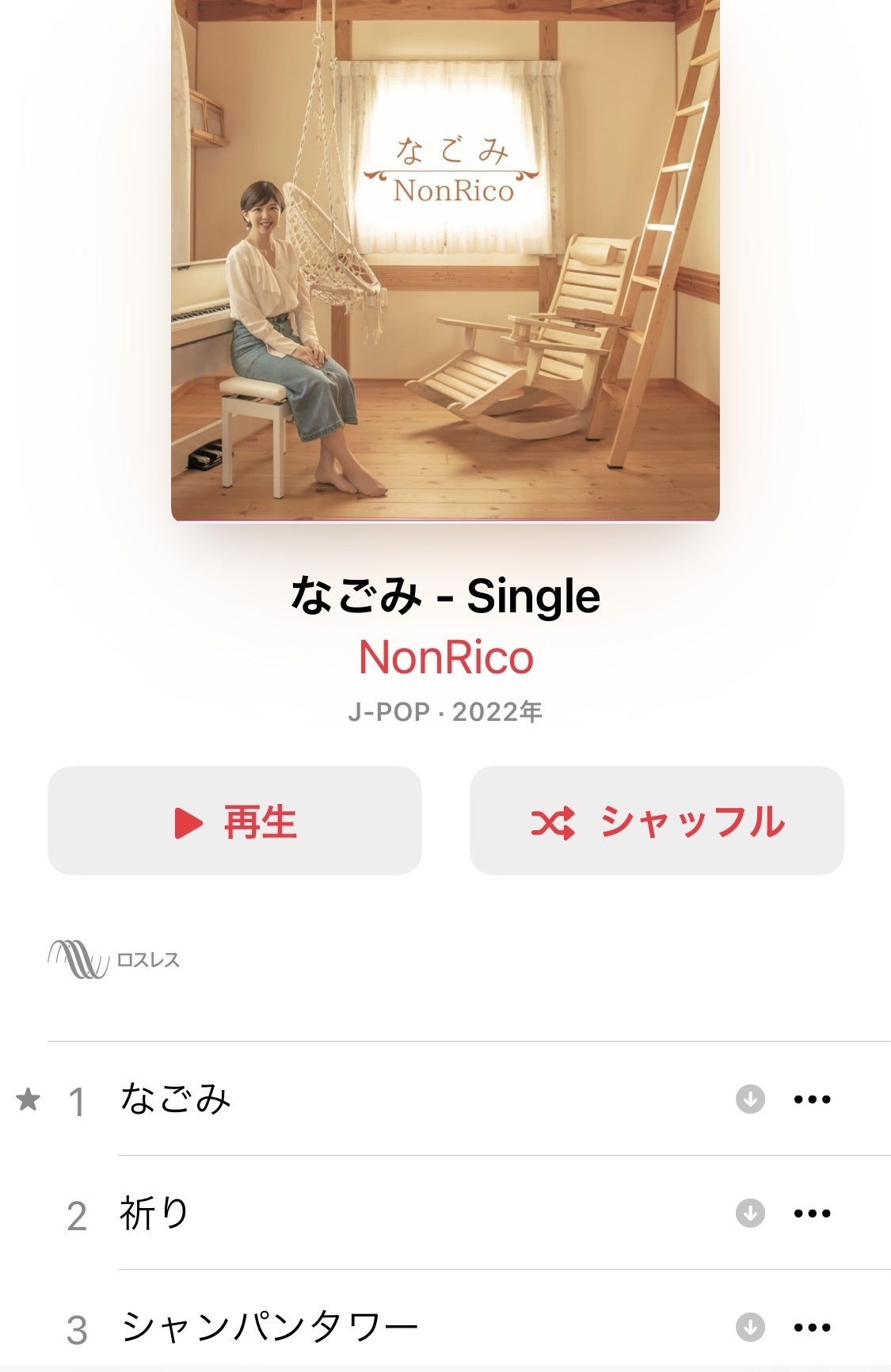Download the track 祈り
The image size is (891, 1372).
[x=750, y=1213]
